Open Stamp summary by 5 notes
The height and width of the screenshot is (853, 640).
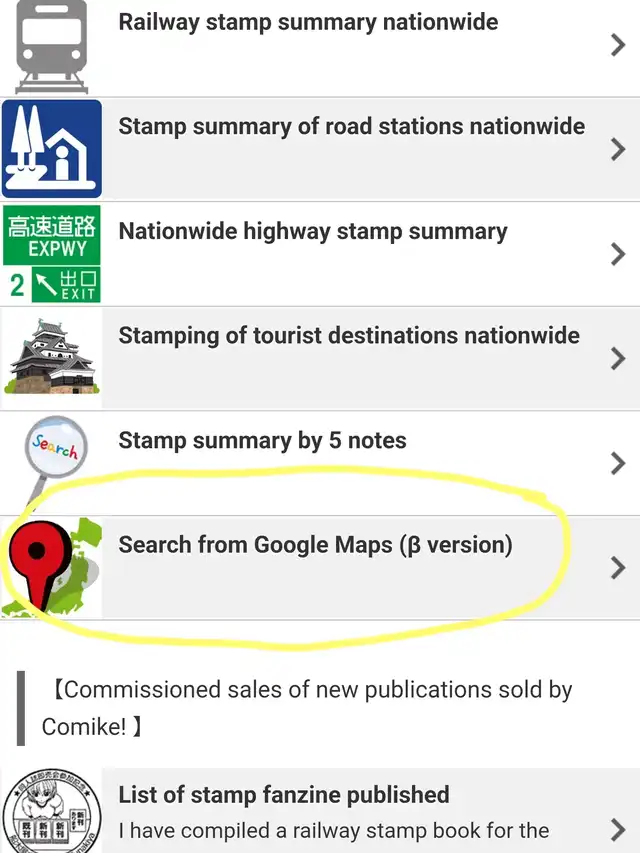click(x=262, y=441)
